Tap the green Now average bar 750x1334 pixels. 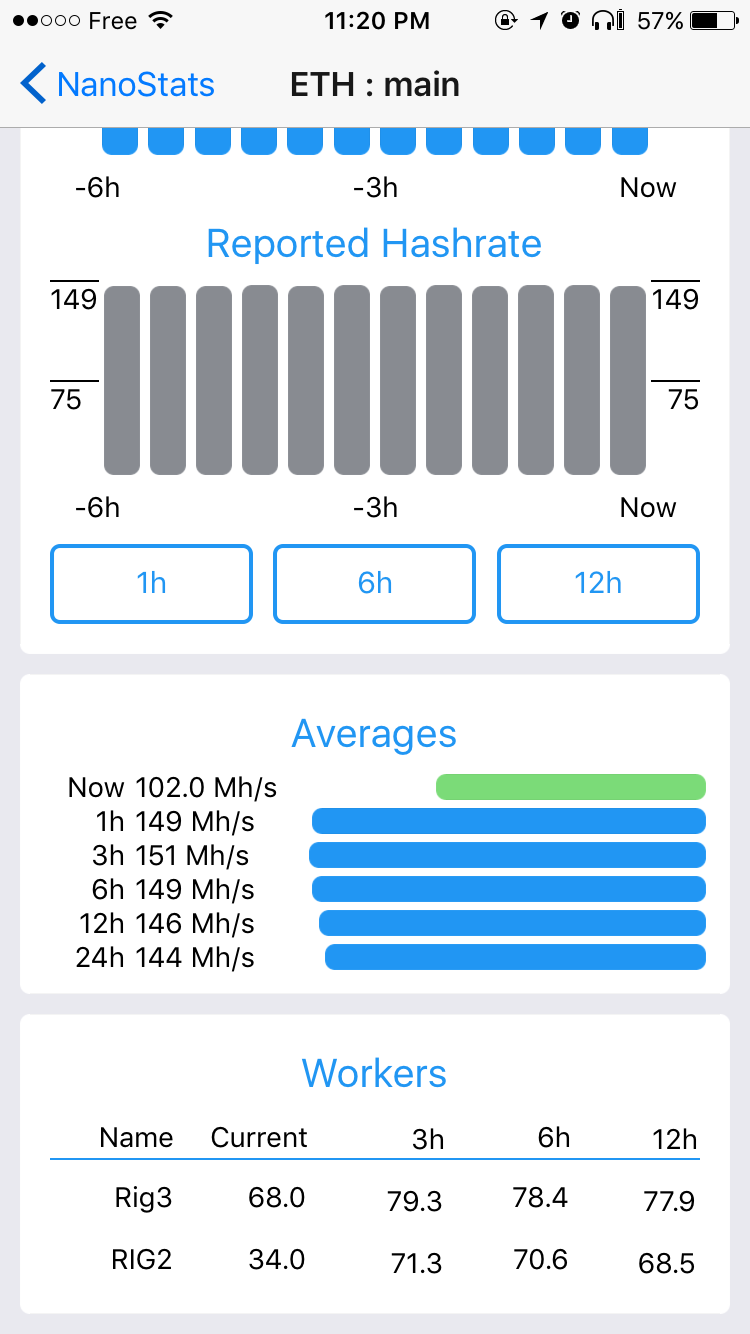tap(570, 787)
